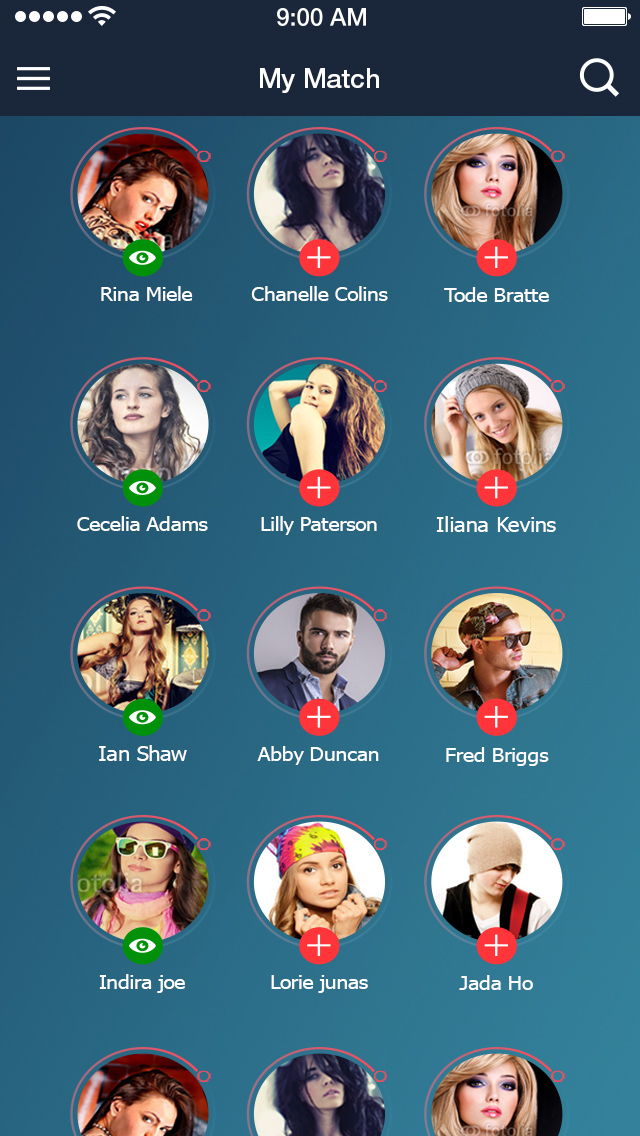The height and width of the screenshot is (1136, 640).
Task: Tap the green eye icon under Rina Miele
Action: 143,258
